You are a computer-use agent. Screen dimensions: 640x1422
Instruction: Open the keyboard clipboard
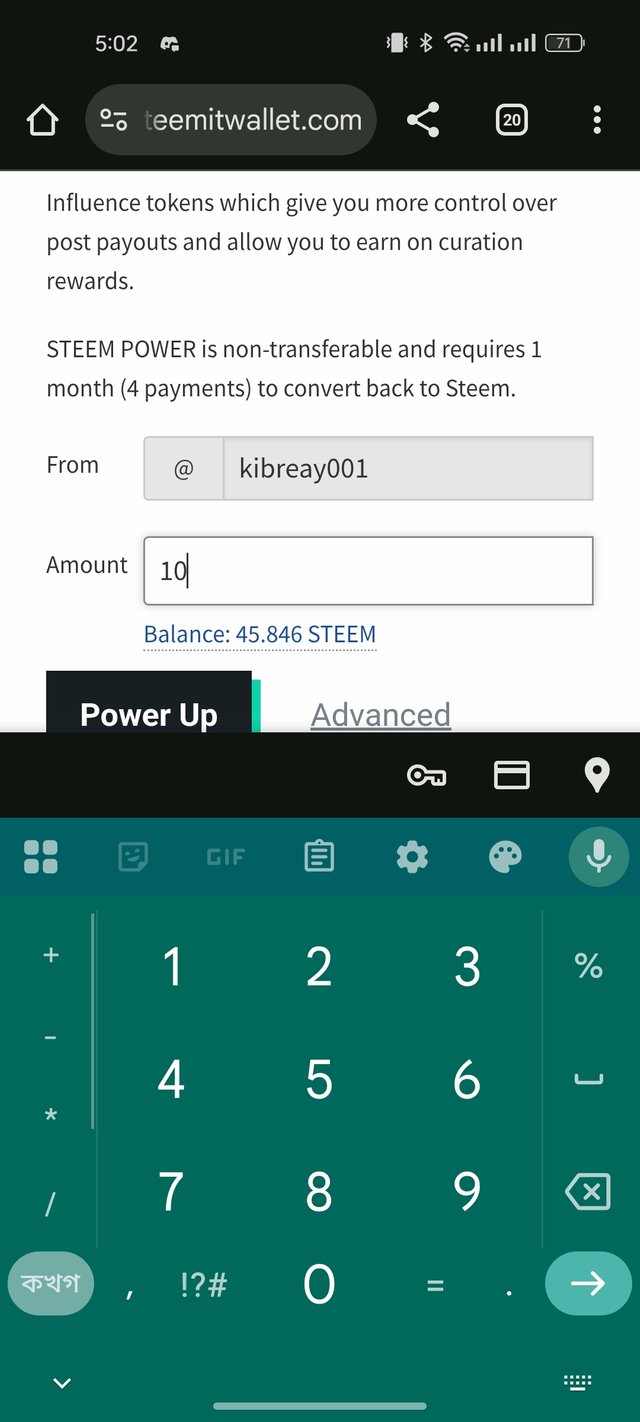(319, 856)
